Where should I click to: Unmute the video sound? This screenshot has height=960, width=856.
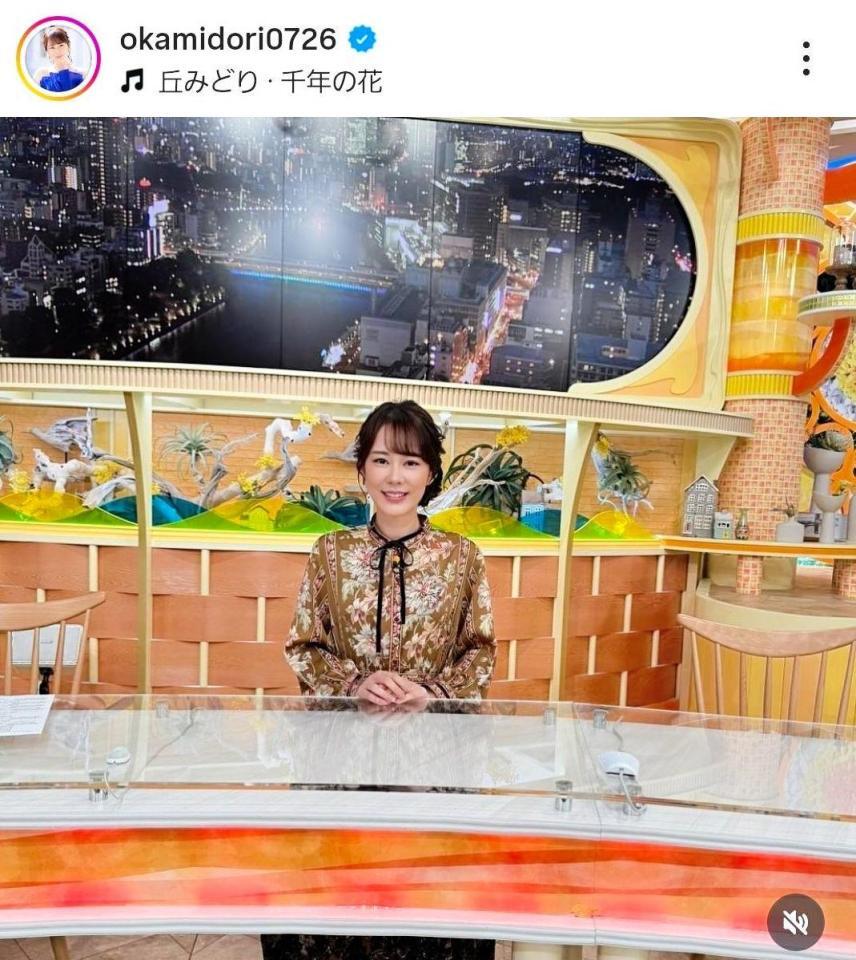795,922
